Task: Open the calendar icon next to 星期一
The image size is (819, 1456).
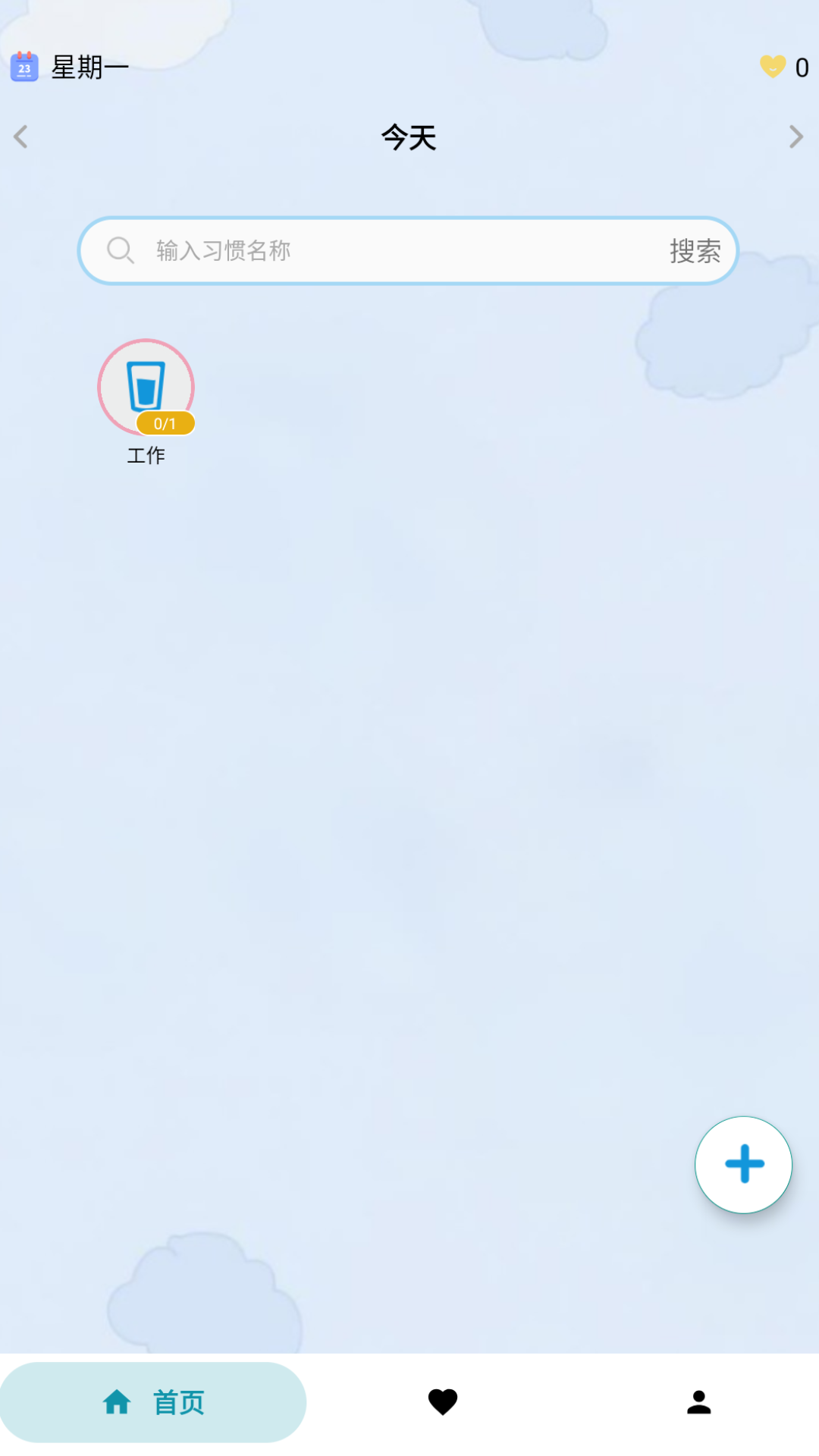Action: (x=24, y=67)
